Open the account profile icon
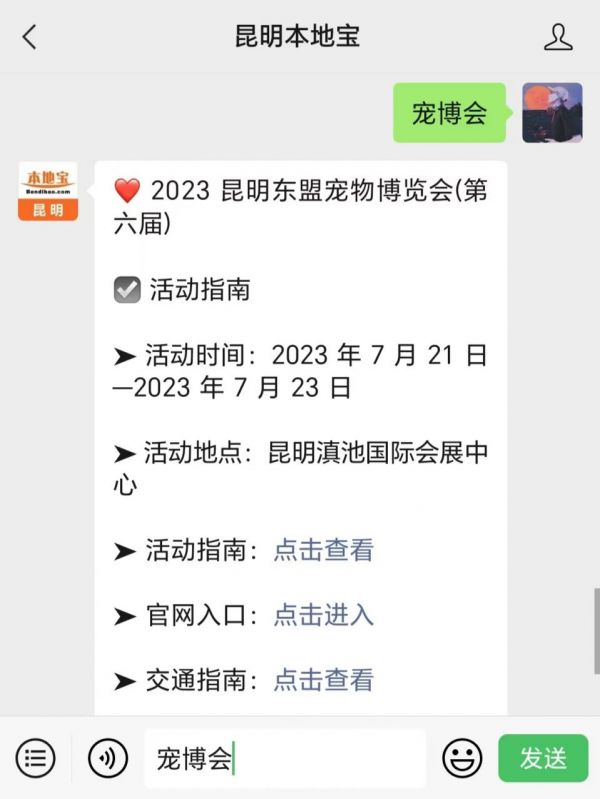600x799 pixels. click(x=558, y=37)
